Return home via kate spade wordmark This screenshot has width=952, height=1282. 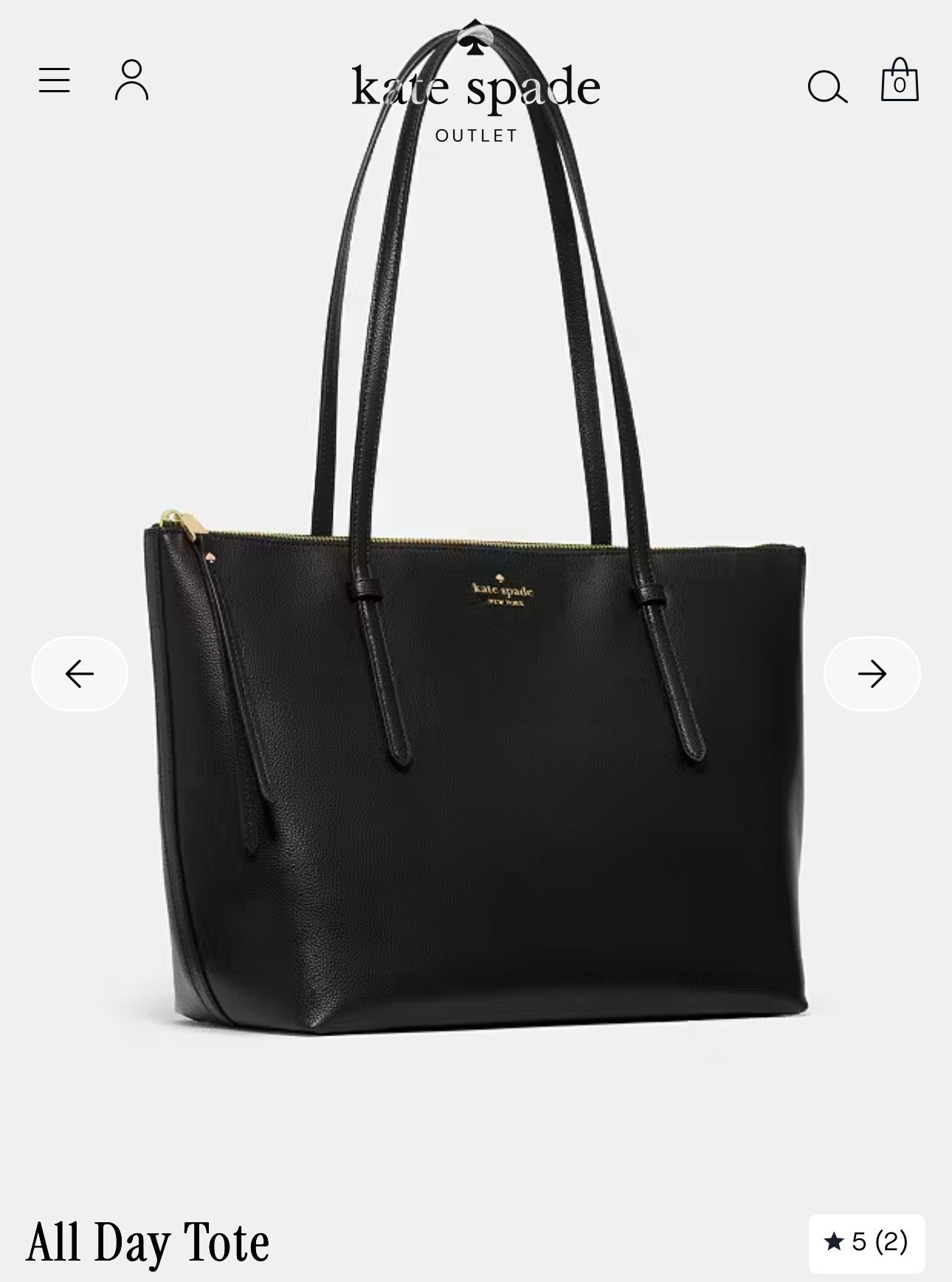tap(475, 87)
